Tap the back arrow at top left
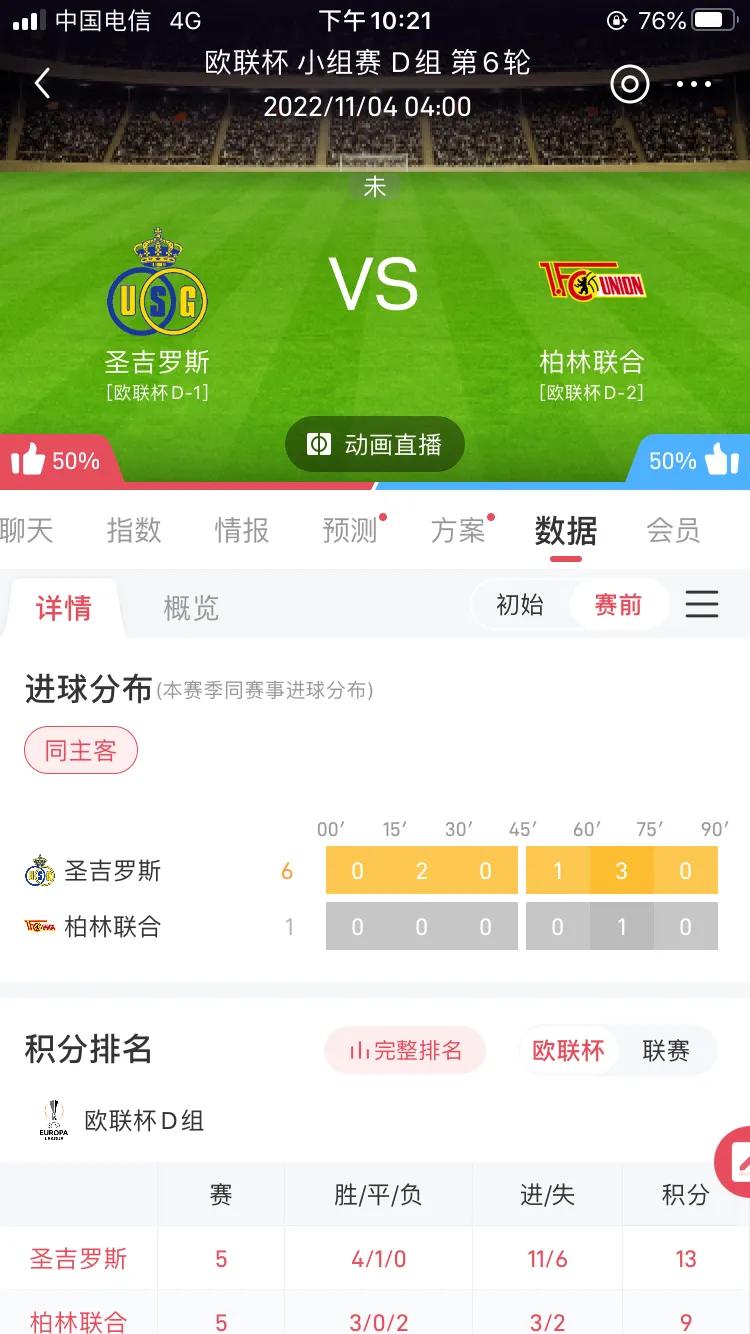 click(42, 83)
